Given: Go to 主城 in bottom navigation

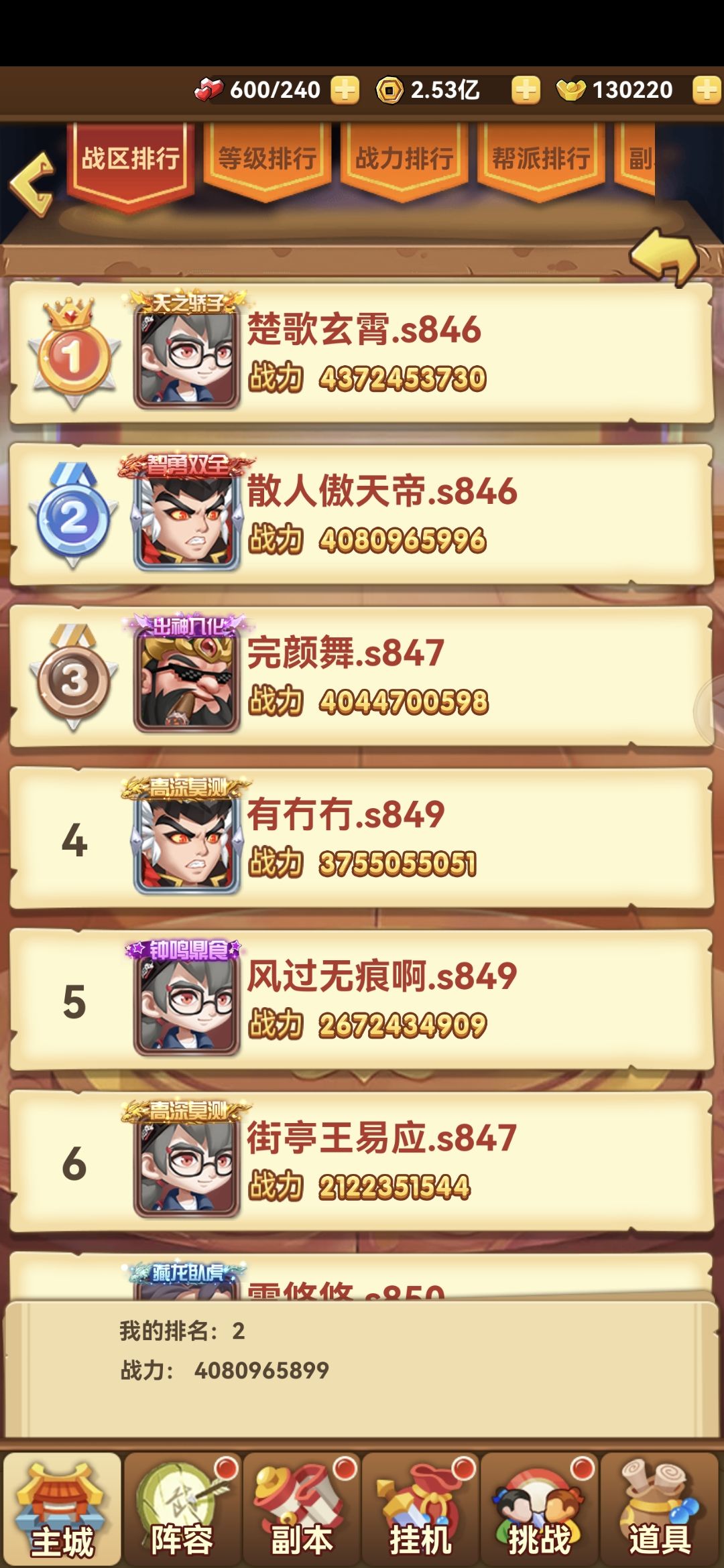Looking at the screenshot, I should (62, 1510).
